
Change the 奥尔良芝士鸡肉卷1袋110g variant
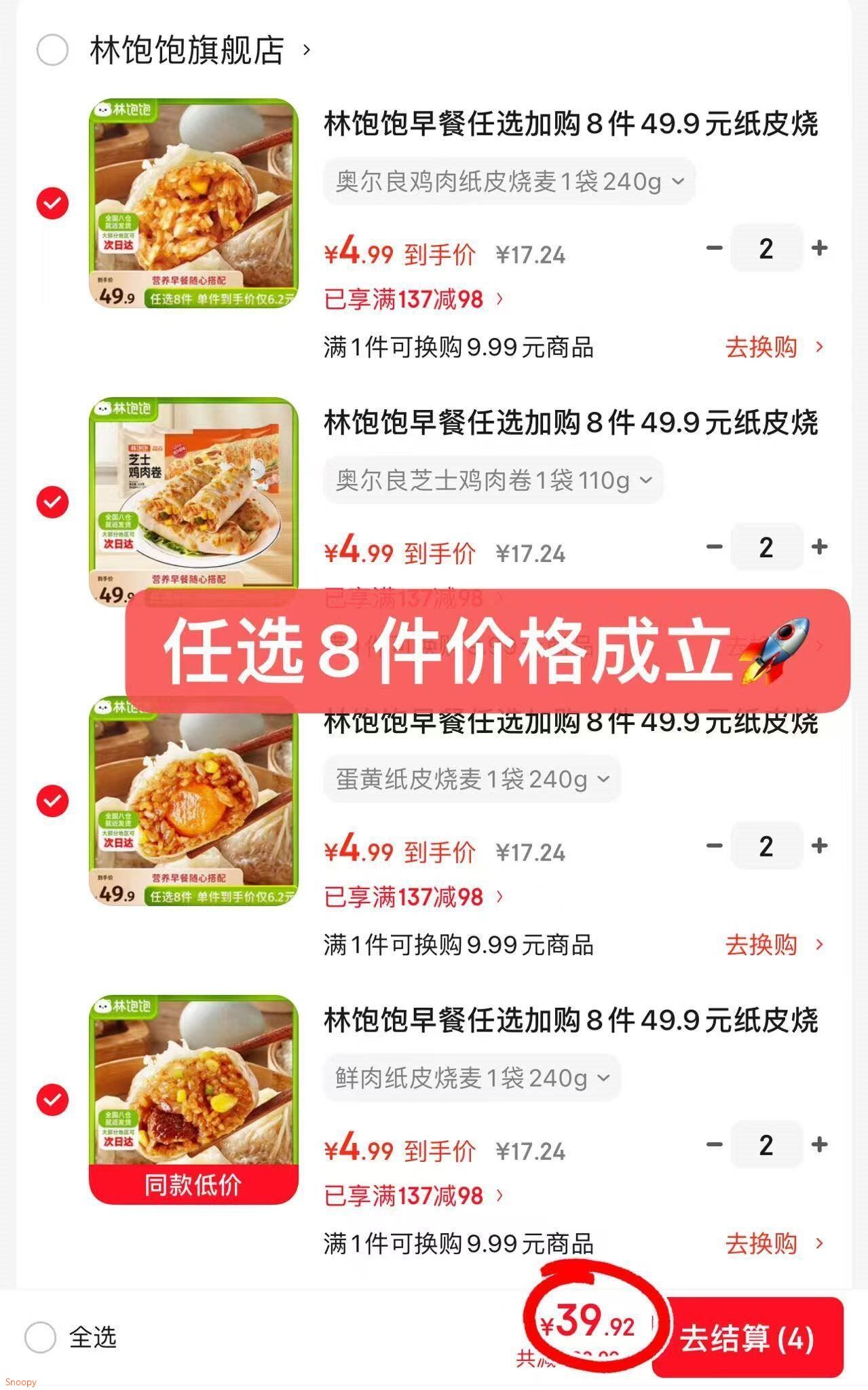click(493, 481)
